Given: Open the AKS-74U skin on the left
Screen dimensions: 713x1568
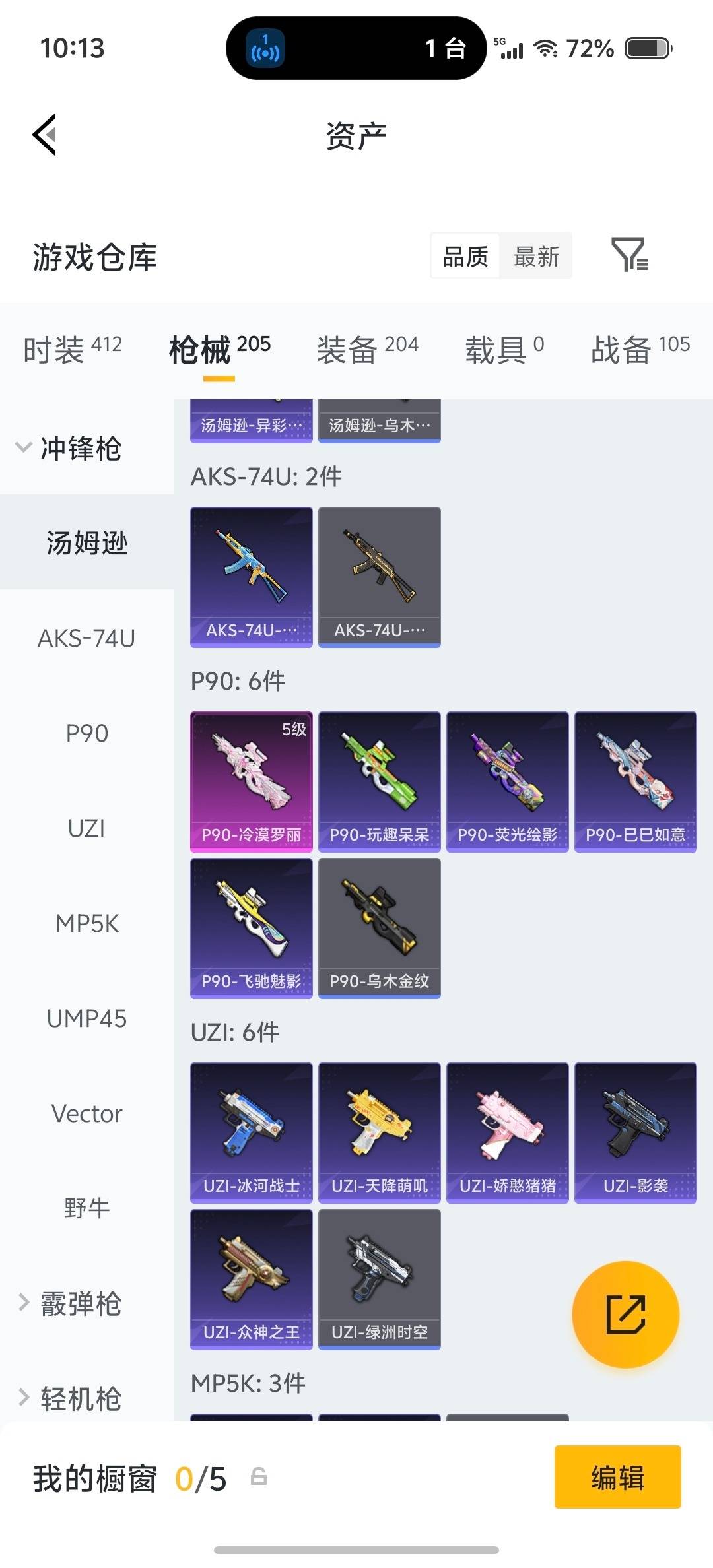Looking at the screenshot, I should [x=251, y=574].
